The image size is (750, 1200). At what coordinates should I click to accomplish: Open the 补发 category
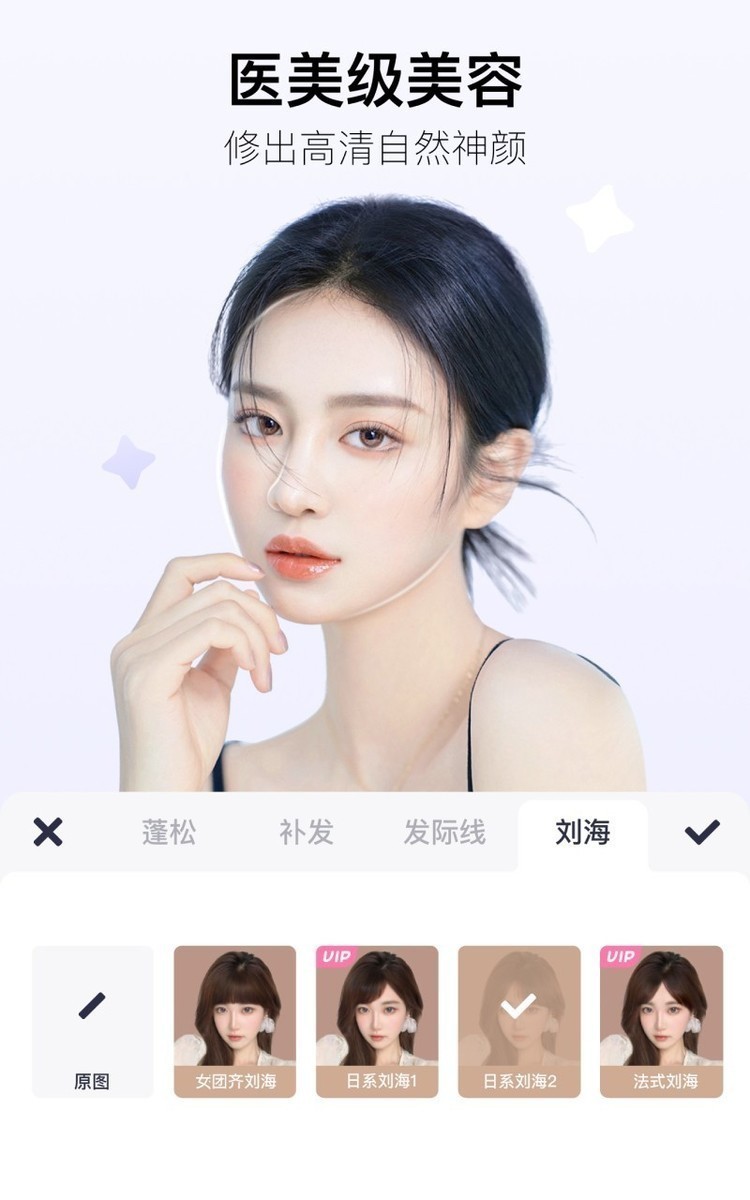point(306,831)
